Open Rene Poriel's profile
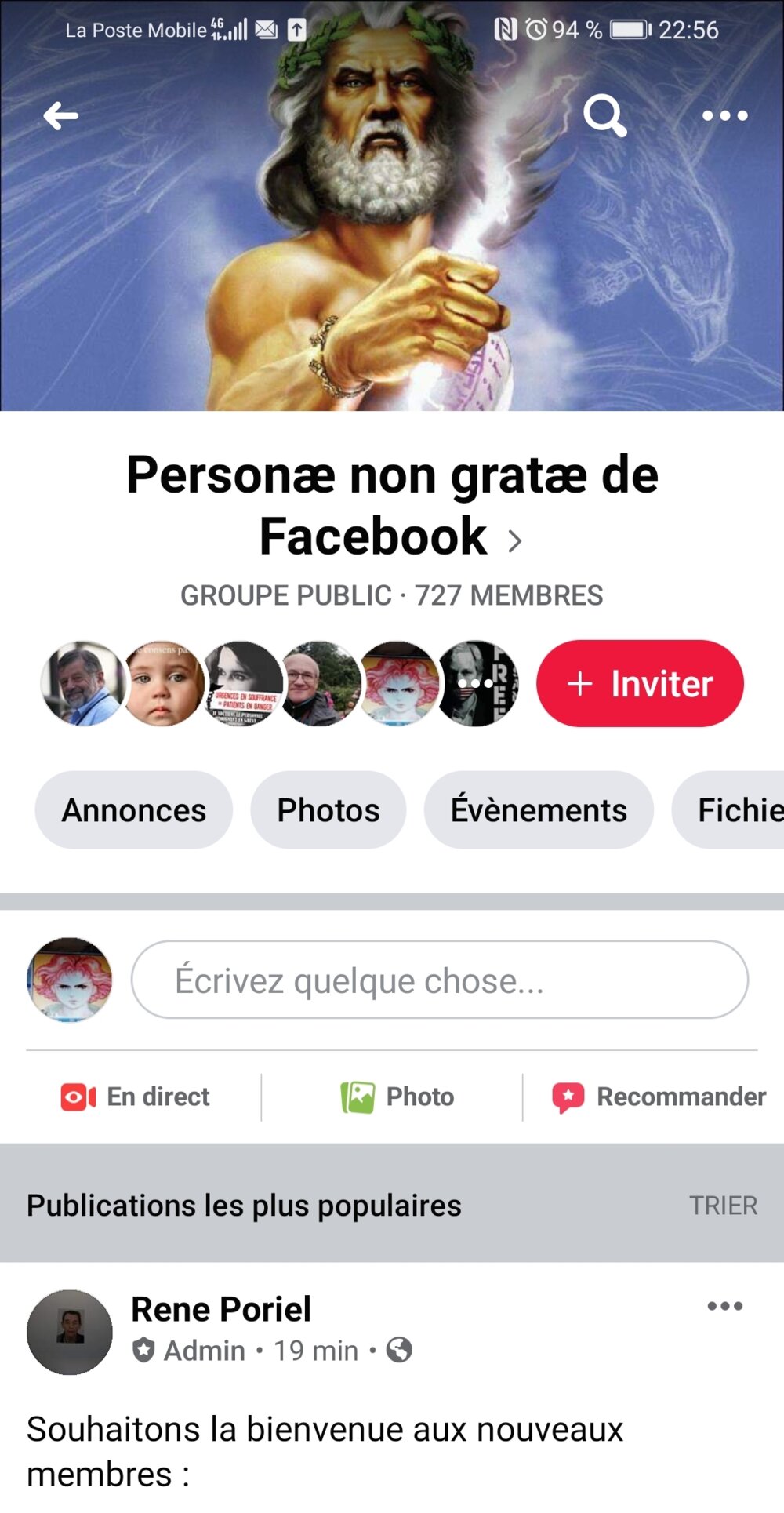 (221, 1309)
